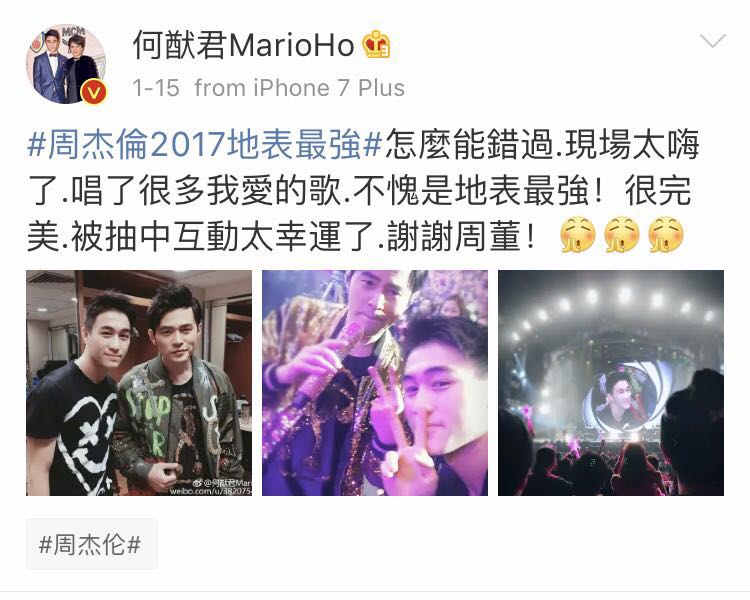750x600 pixels.
Task: Open the #周杰倫2017地表最強# hashtag link
Action: pyautogui.click(x=203, y=144)
